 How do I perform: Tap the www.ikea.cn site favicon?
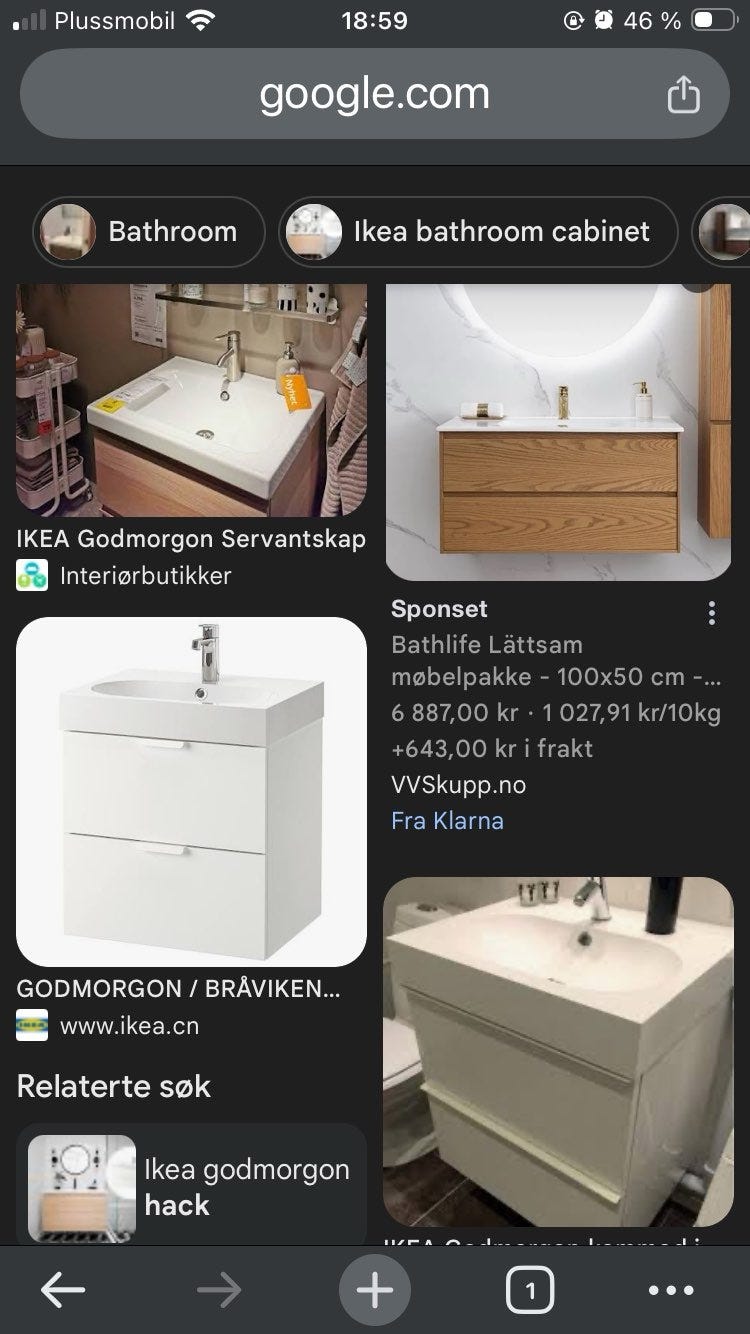pyautogui.click(x=31, y=1025)
